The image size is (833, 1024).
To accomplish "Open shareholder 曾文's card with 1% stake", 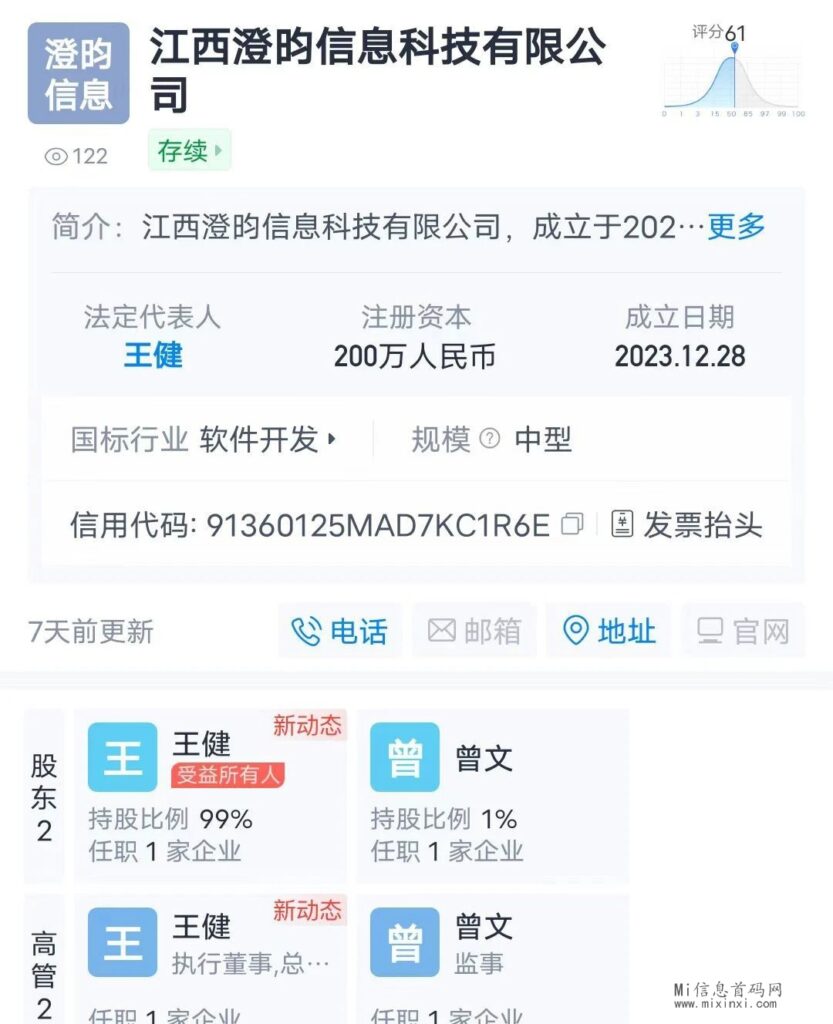I will 492,795.
